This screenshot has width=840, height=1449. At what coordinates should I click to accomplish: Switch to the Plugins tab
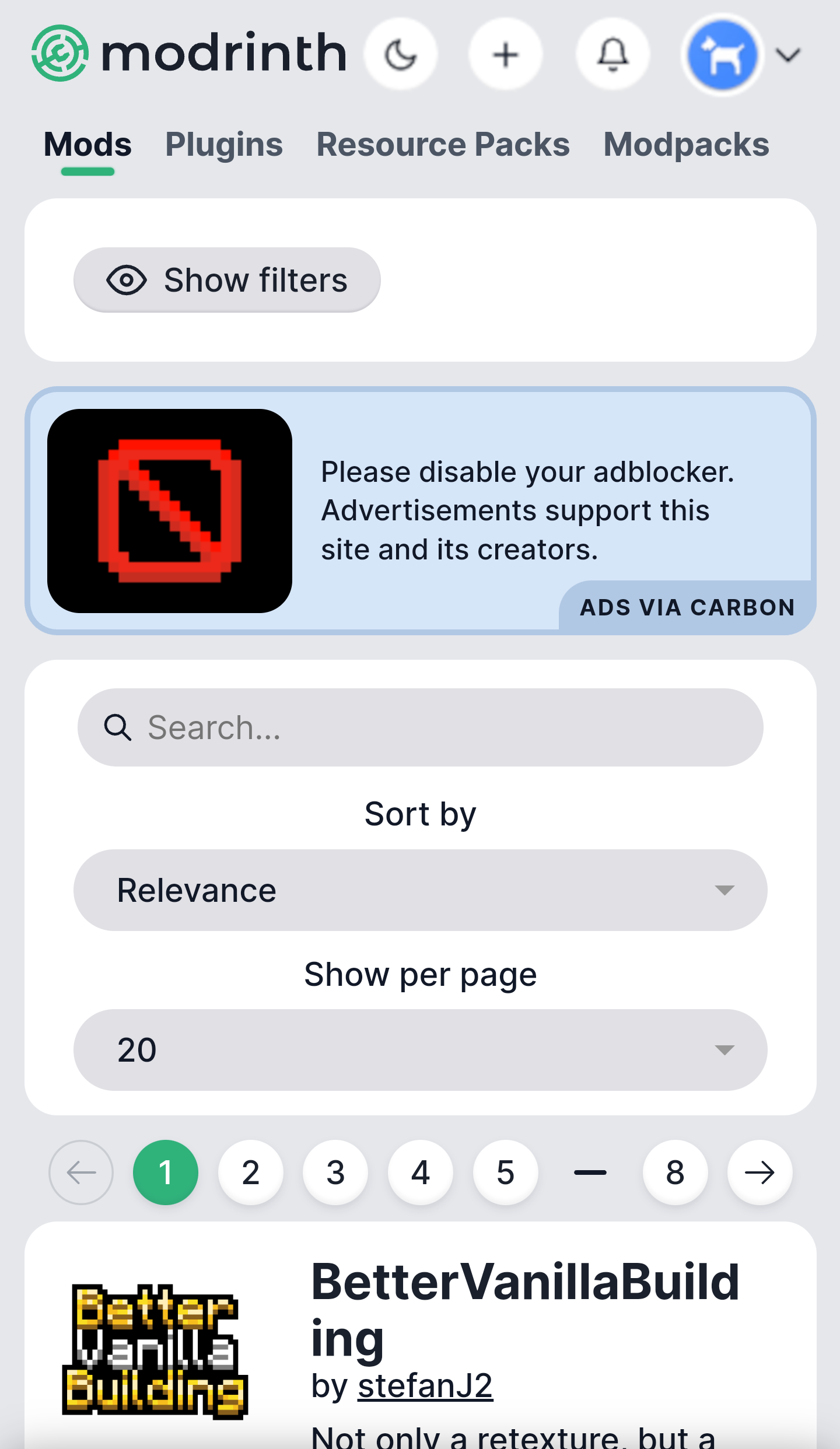point(223,143)
